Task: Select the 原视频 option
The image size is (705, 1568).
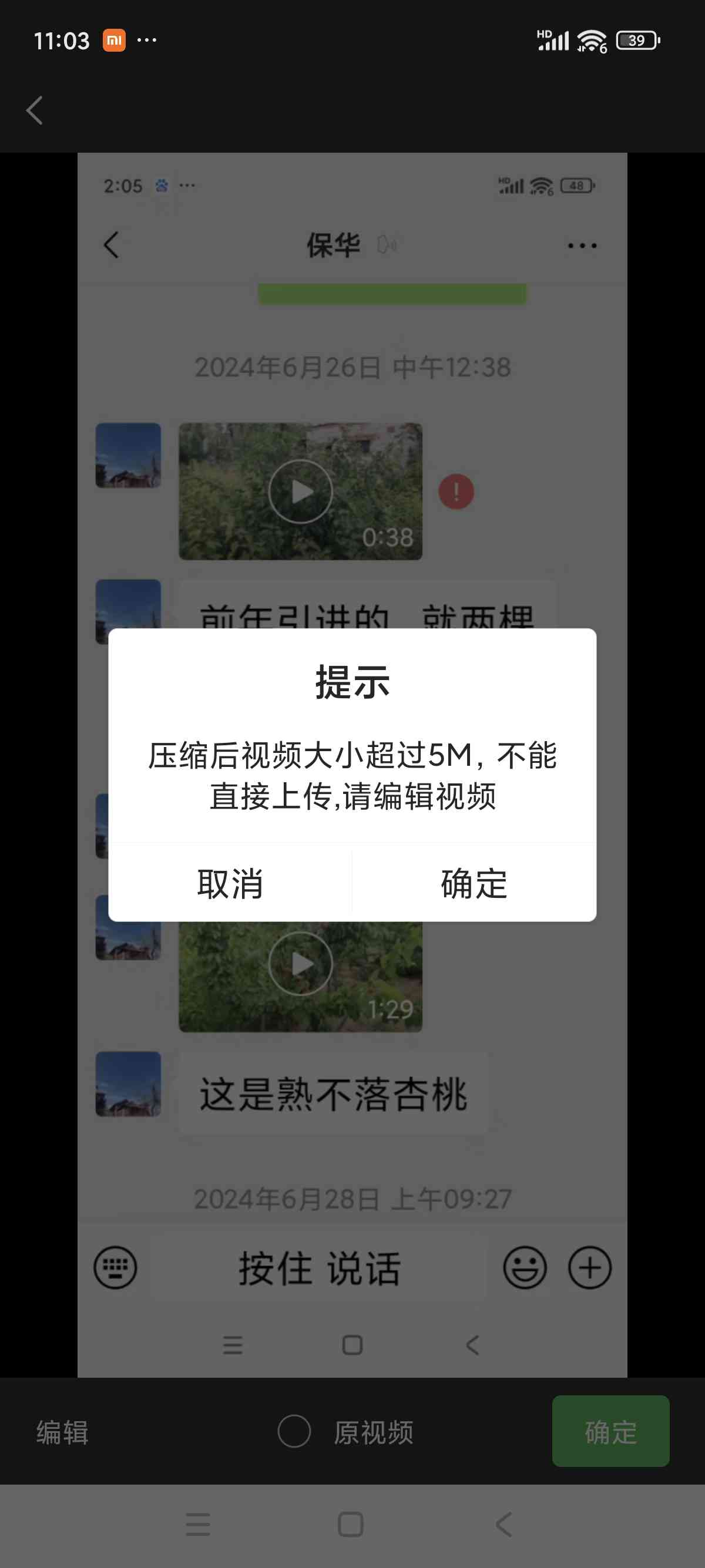Action: [x=345, y=1432]
